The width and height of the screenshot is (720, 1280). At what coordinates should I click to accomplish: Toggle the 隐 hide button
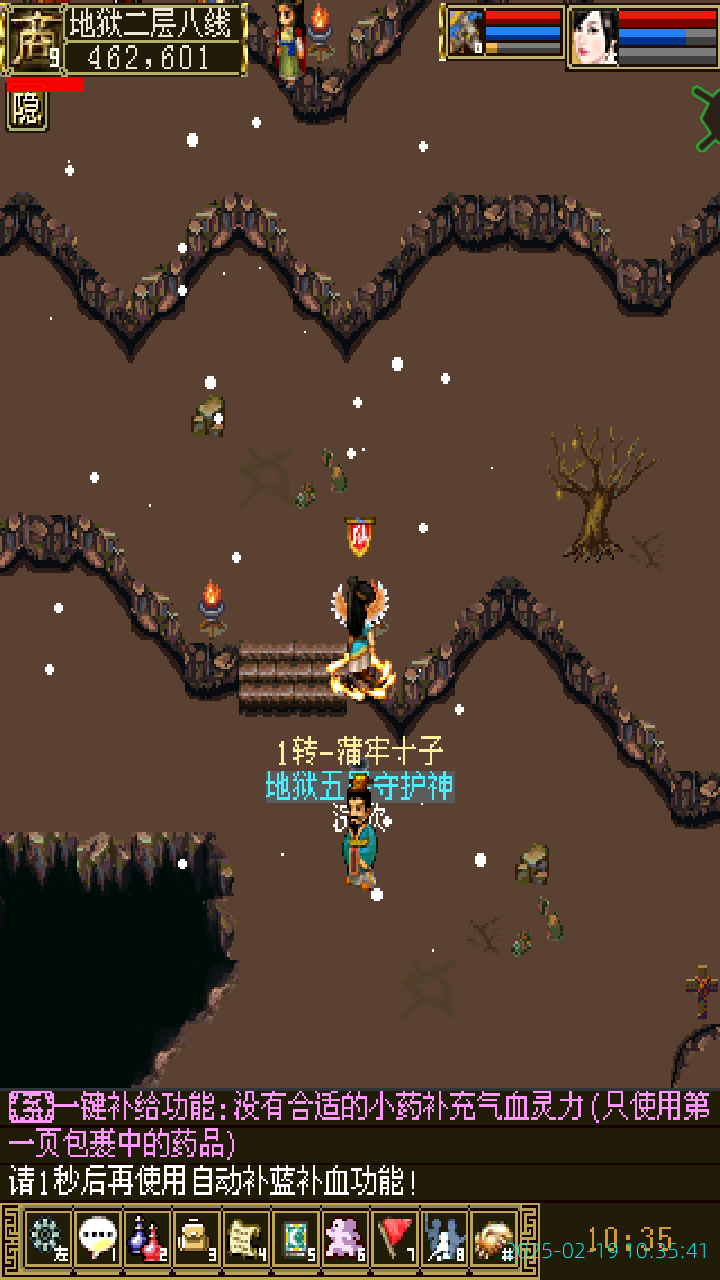27,110
